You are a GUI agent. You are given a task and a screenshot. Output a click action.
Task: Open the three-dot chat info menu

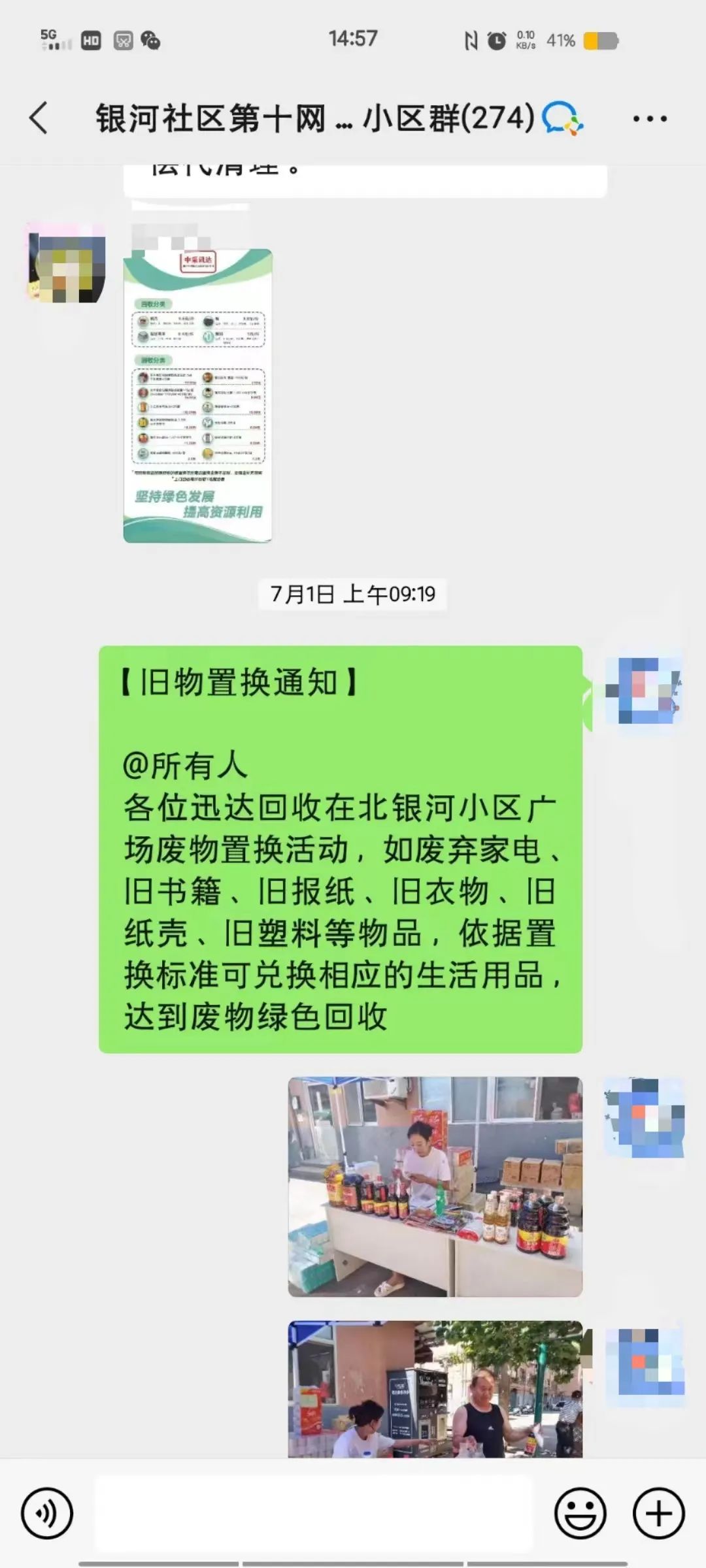click(649, 119)
